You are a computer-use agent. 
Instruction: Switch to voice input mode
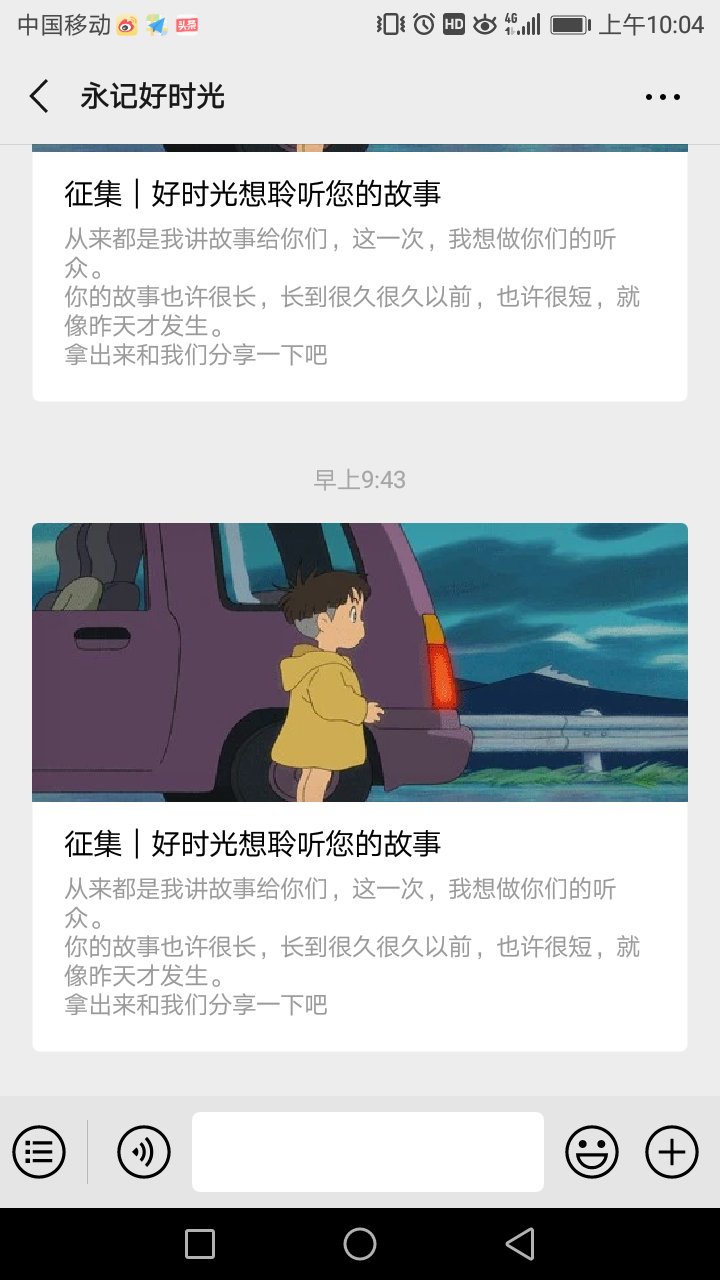144,1152
